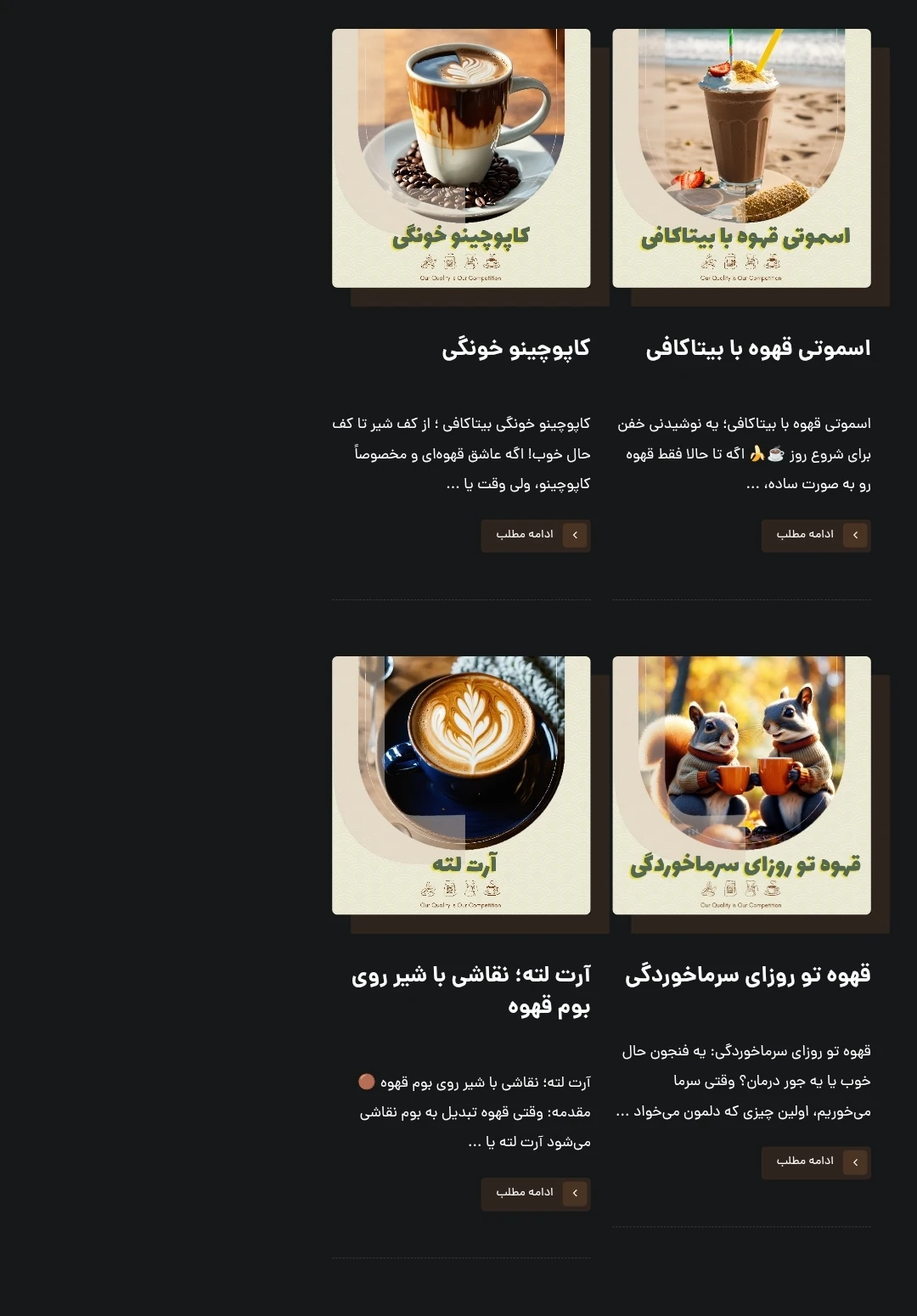917x1316 pixels.
Task: Tap ادامه مطلب under قهوه تو روزای سرماخوردگی
Action: click(x=815, y=1161)
